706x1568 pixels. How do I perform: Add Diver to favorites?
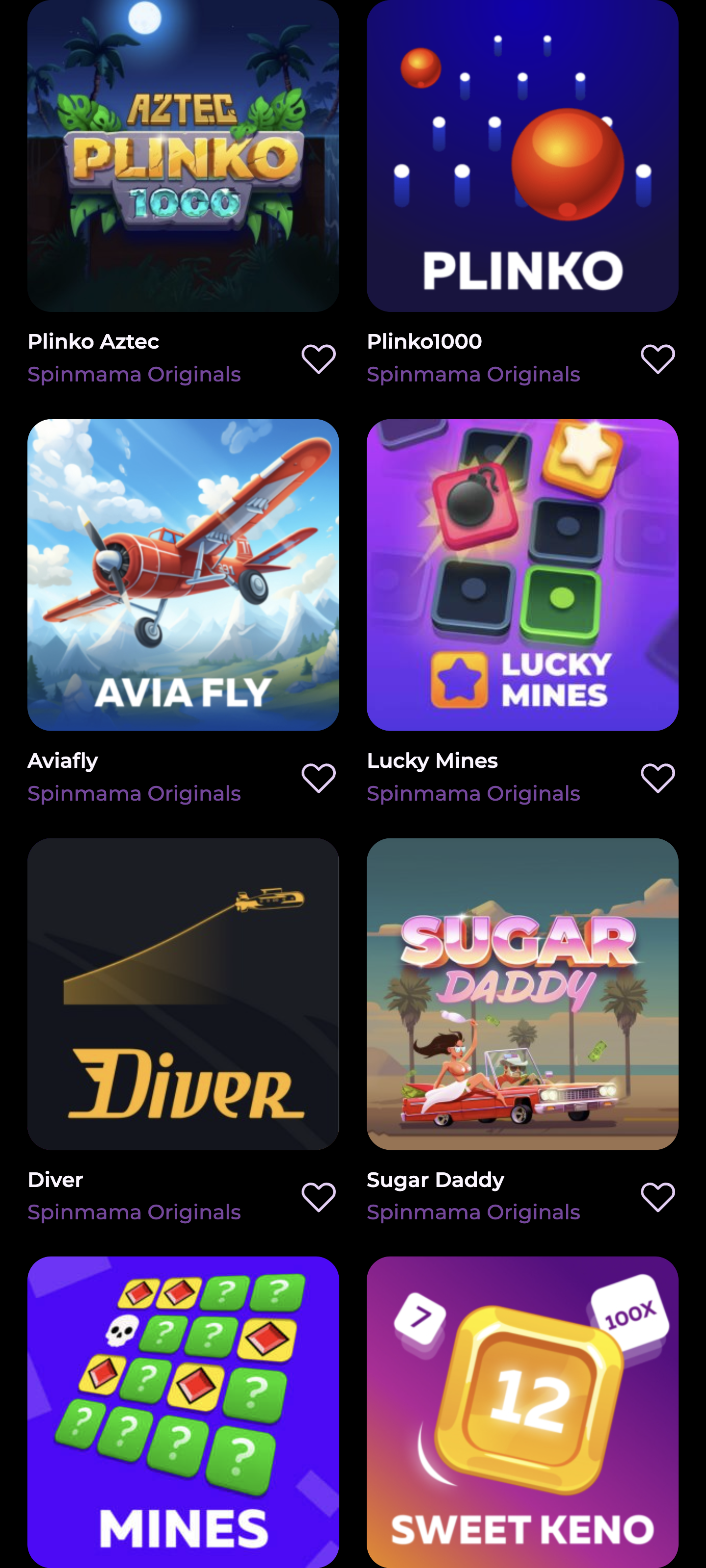point(318,1197)
